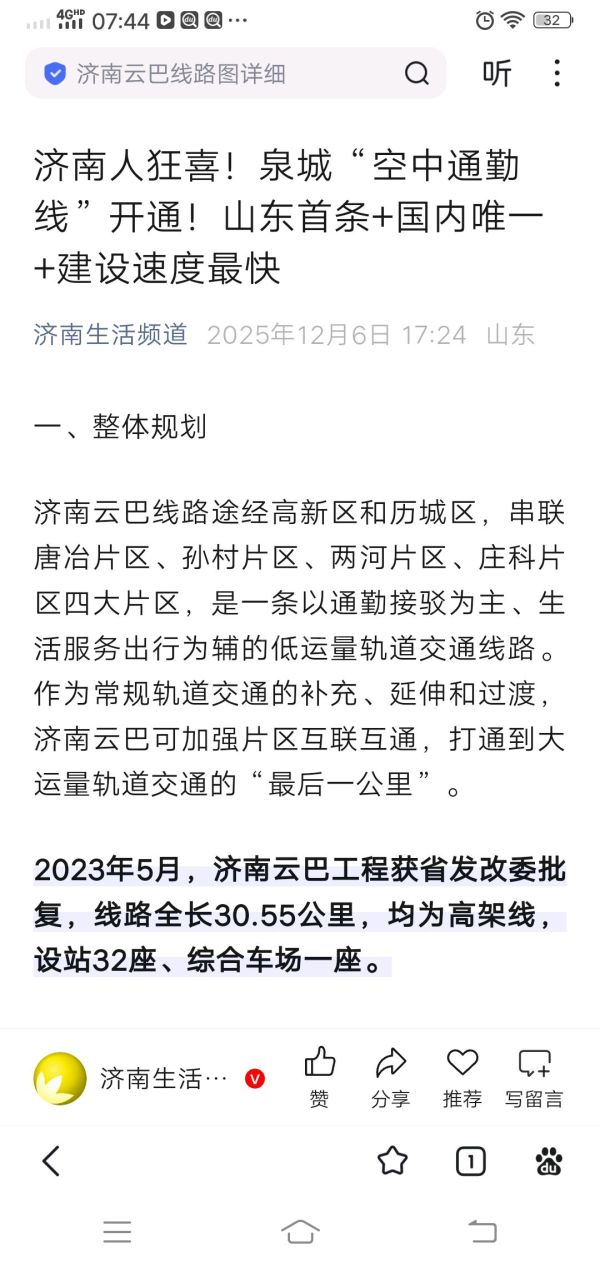Tap the system home button
Viewport: 600px width, 1267px height.
(x=300, y=1231)
